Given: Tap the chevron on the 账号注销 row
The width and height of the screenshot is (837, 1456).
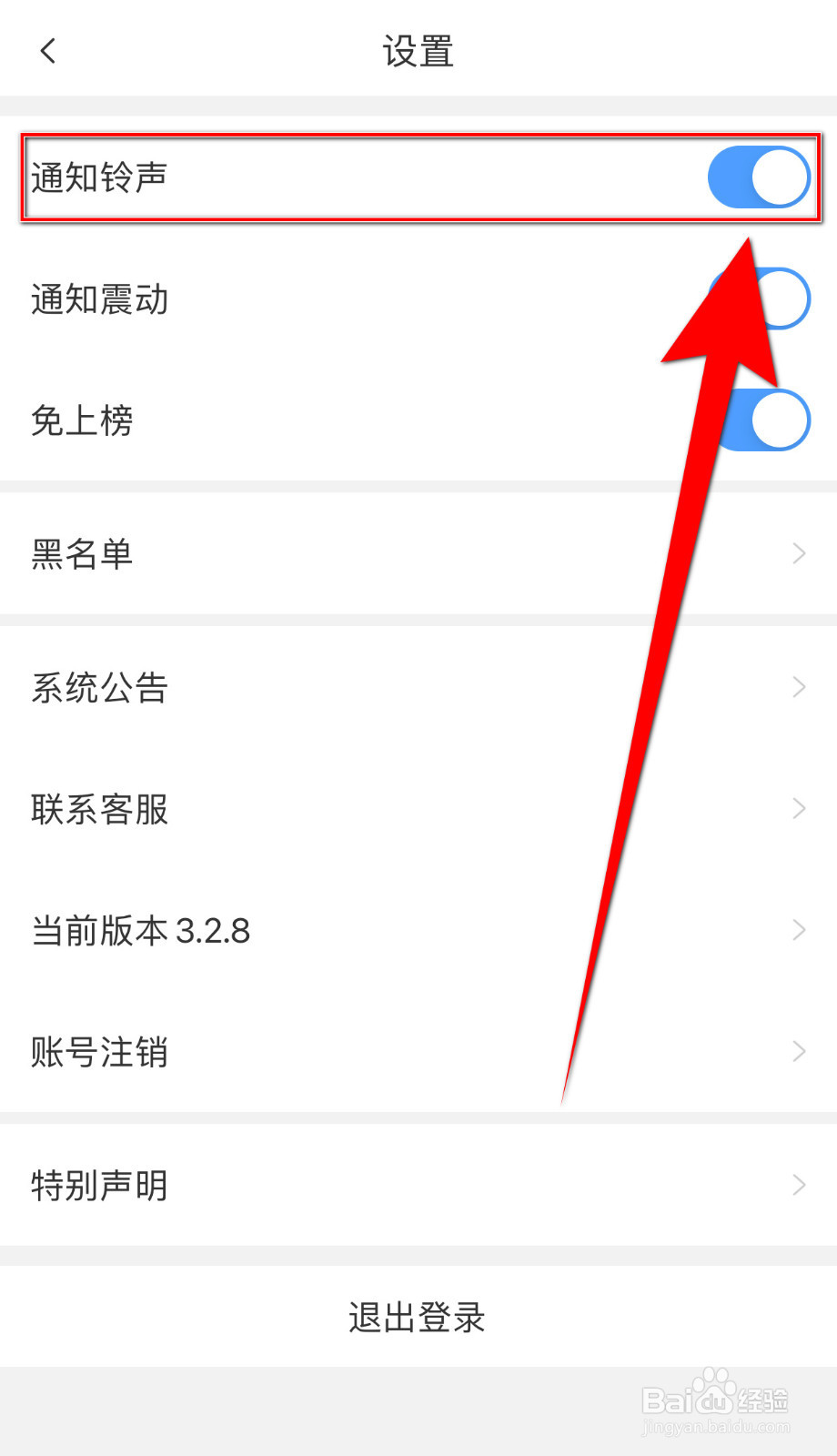Looking at the screenshot, I should tap(798, 1051).
